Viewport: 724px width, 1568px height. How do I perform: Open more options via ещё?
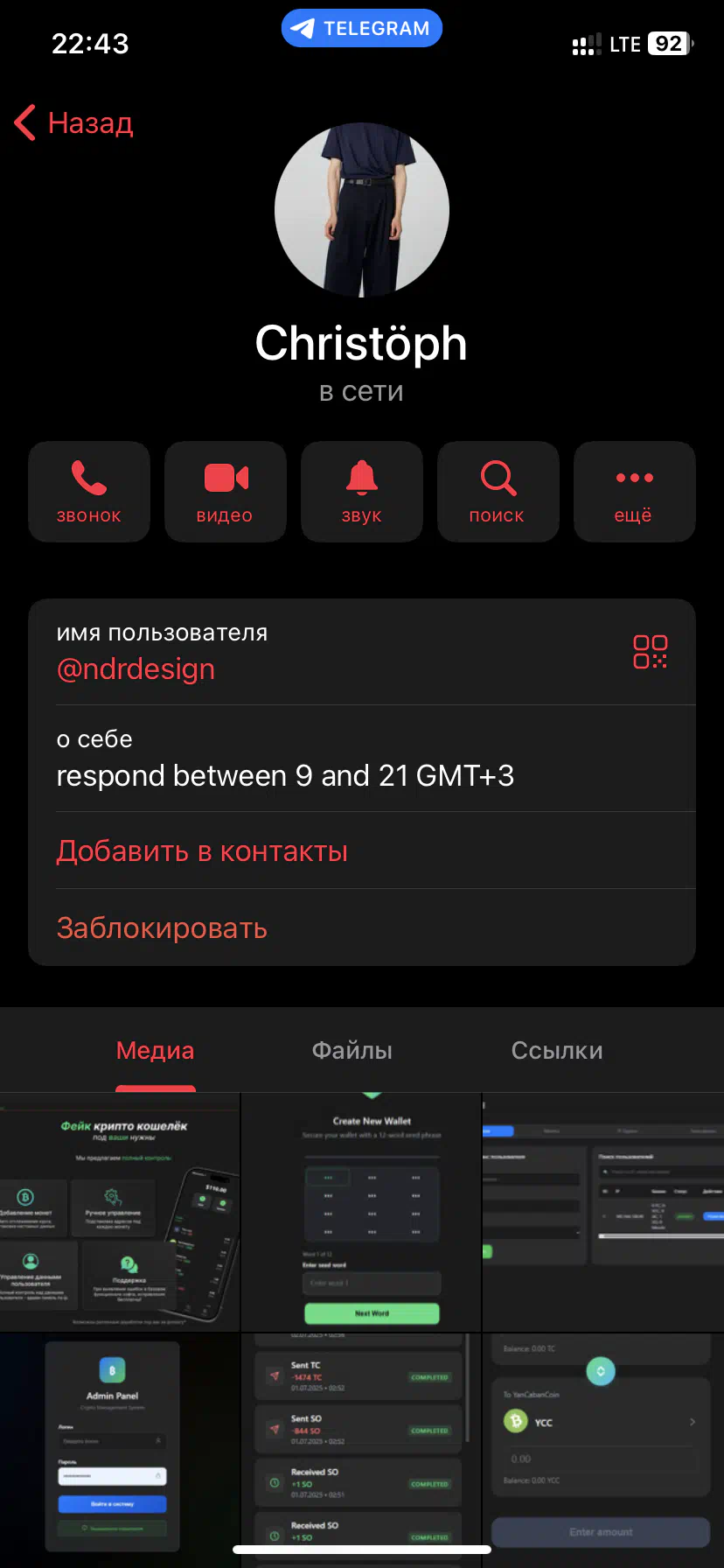[x=634, y=492]
